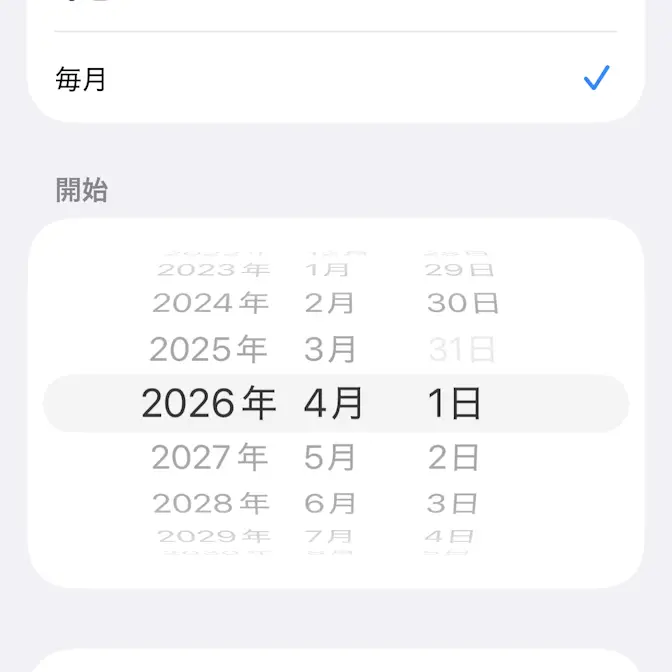Set the month to 2月
Viewport: 672px width, 672px height.
[330, 302]
